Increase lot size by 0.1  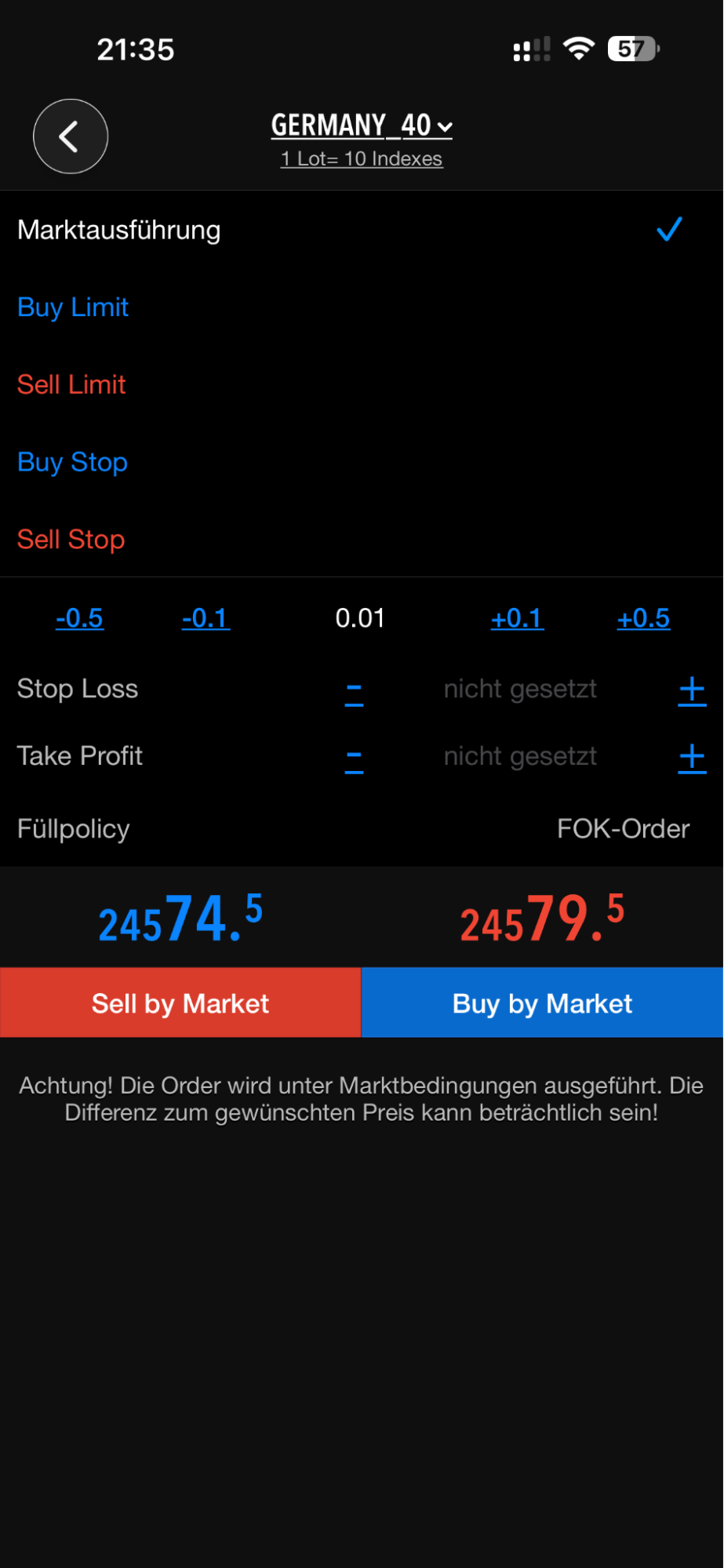point(517,618)
